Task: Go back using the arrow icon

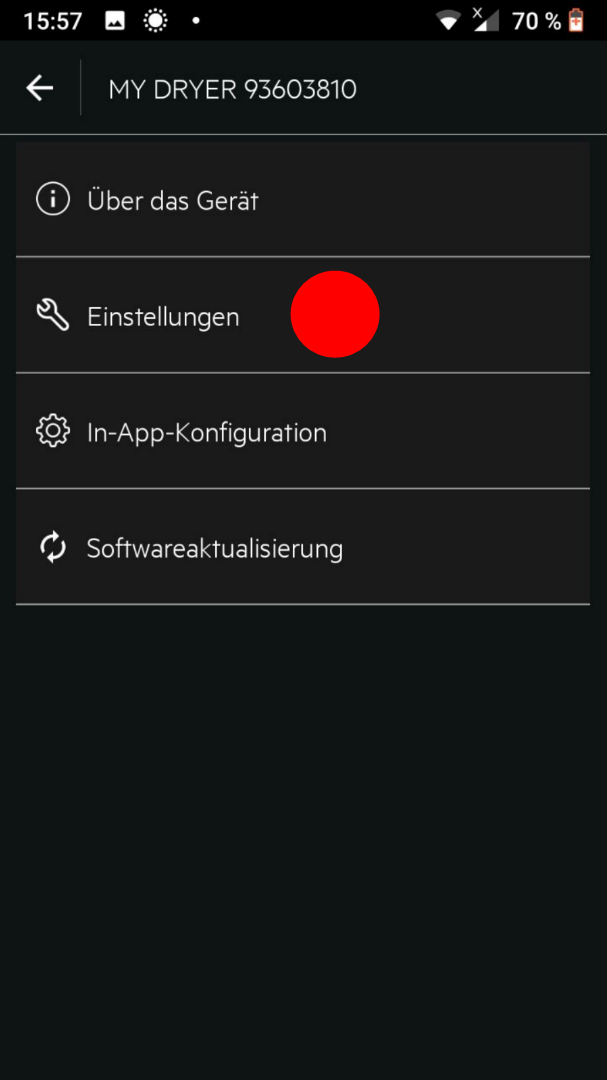Action: (40, 88)
